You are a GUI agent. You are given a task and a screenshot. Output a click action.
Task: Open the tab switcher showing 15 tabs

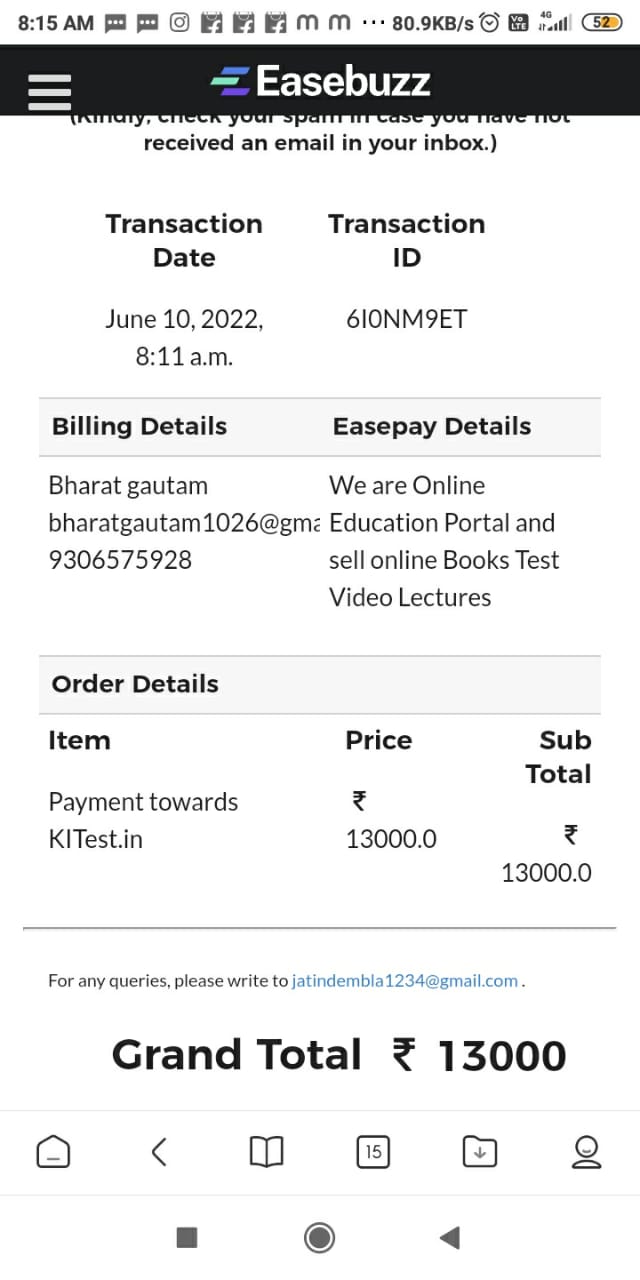click(373, 1152)
